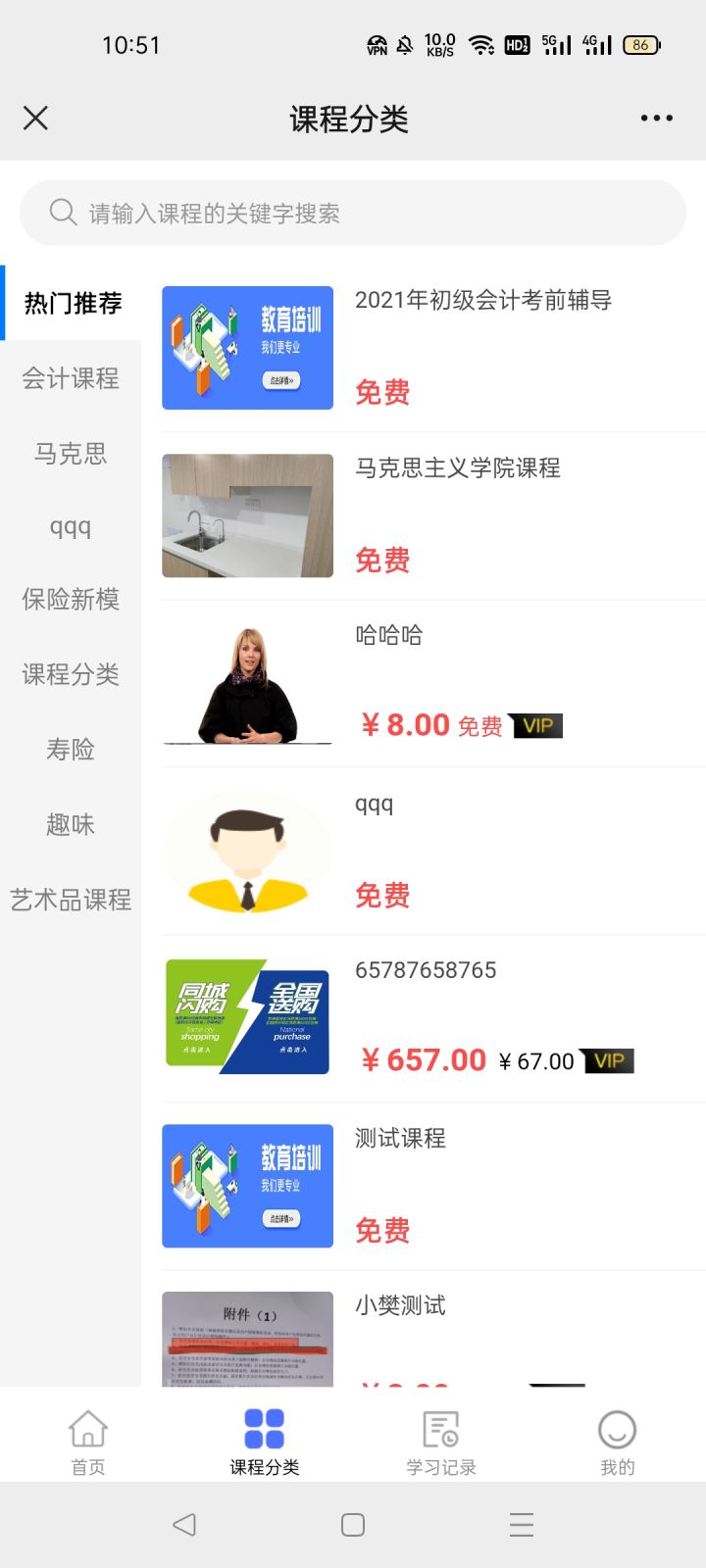
Task: Open the 65787658765 course
Action: [x=426, y=970]
